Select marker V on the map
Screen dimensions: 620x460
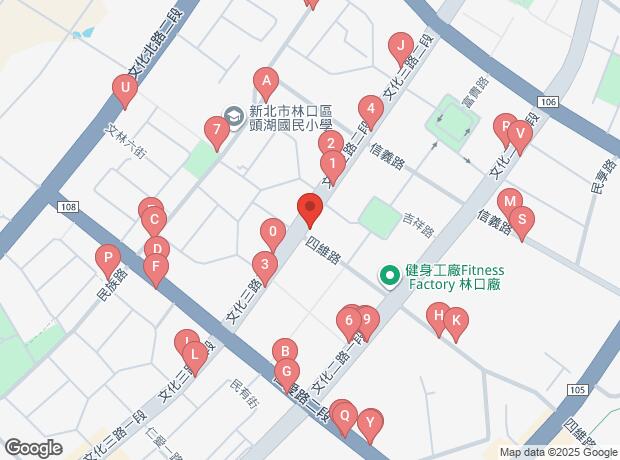tap(520, 133)
